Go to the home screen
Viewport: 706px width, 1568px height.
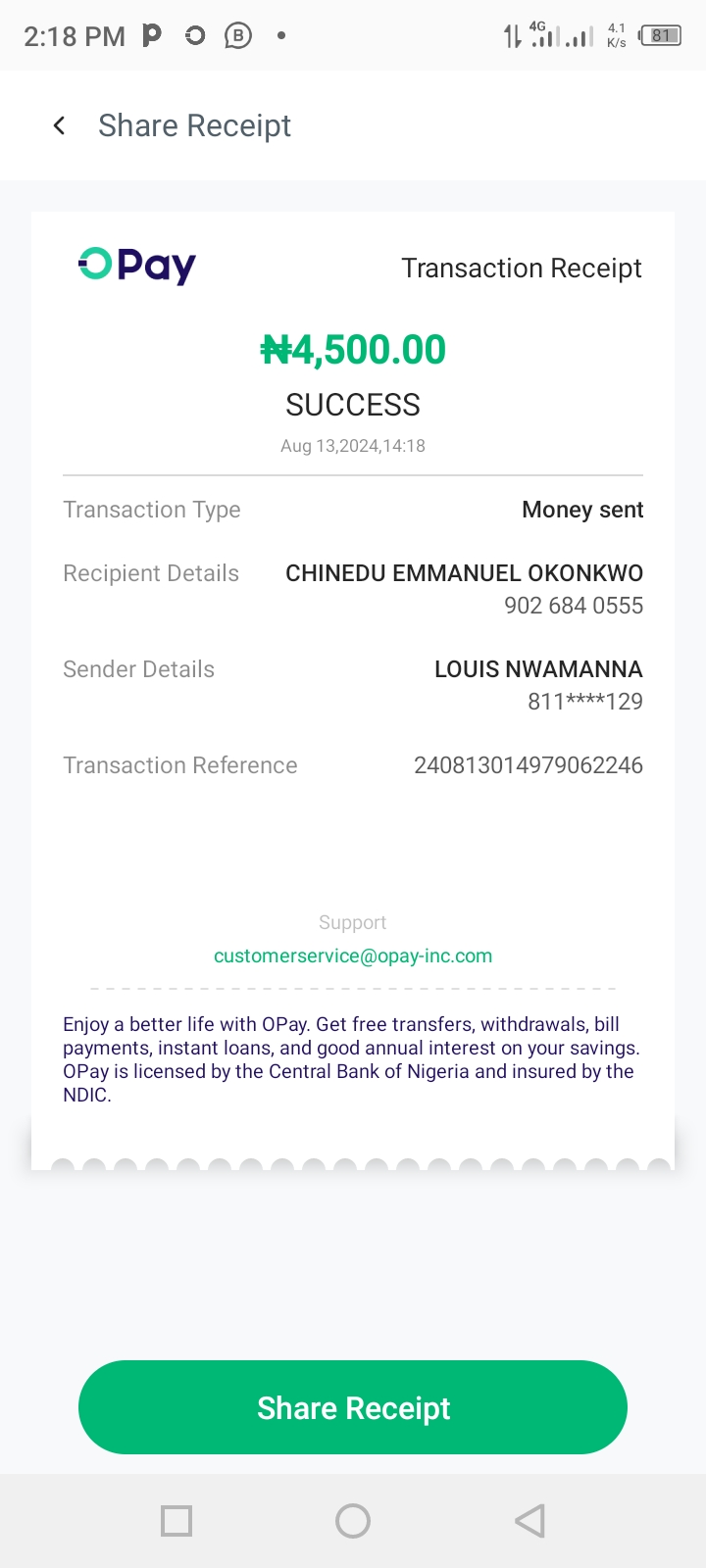(353, 1521)
